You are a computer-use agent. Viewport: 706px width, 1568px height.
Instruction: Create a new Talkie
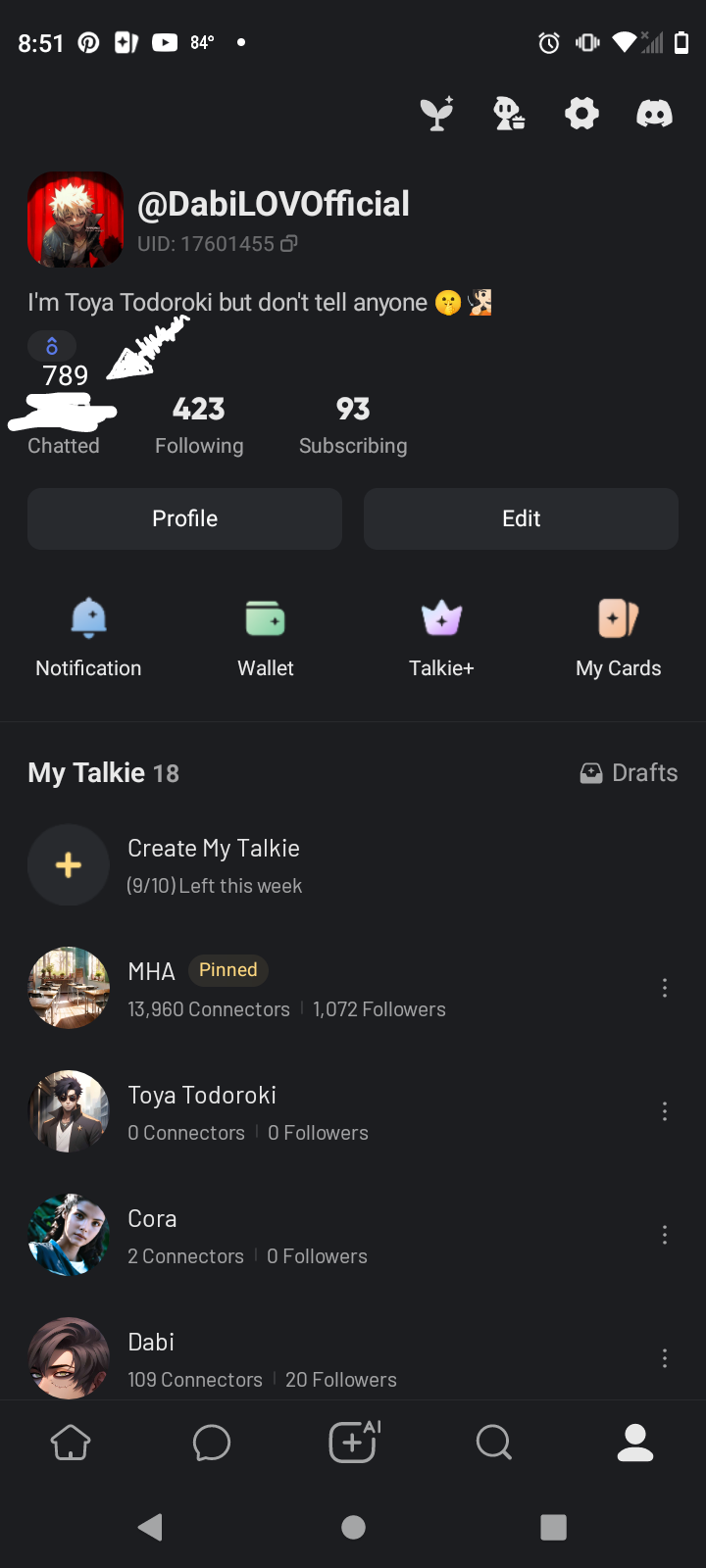(x=69, y=865)
